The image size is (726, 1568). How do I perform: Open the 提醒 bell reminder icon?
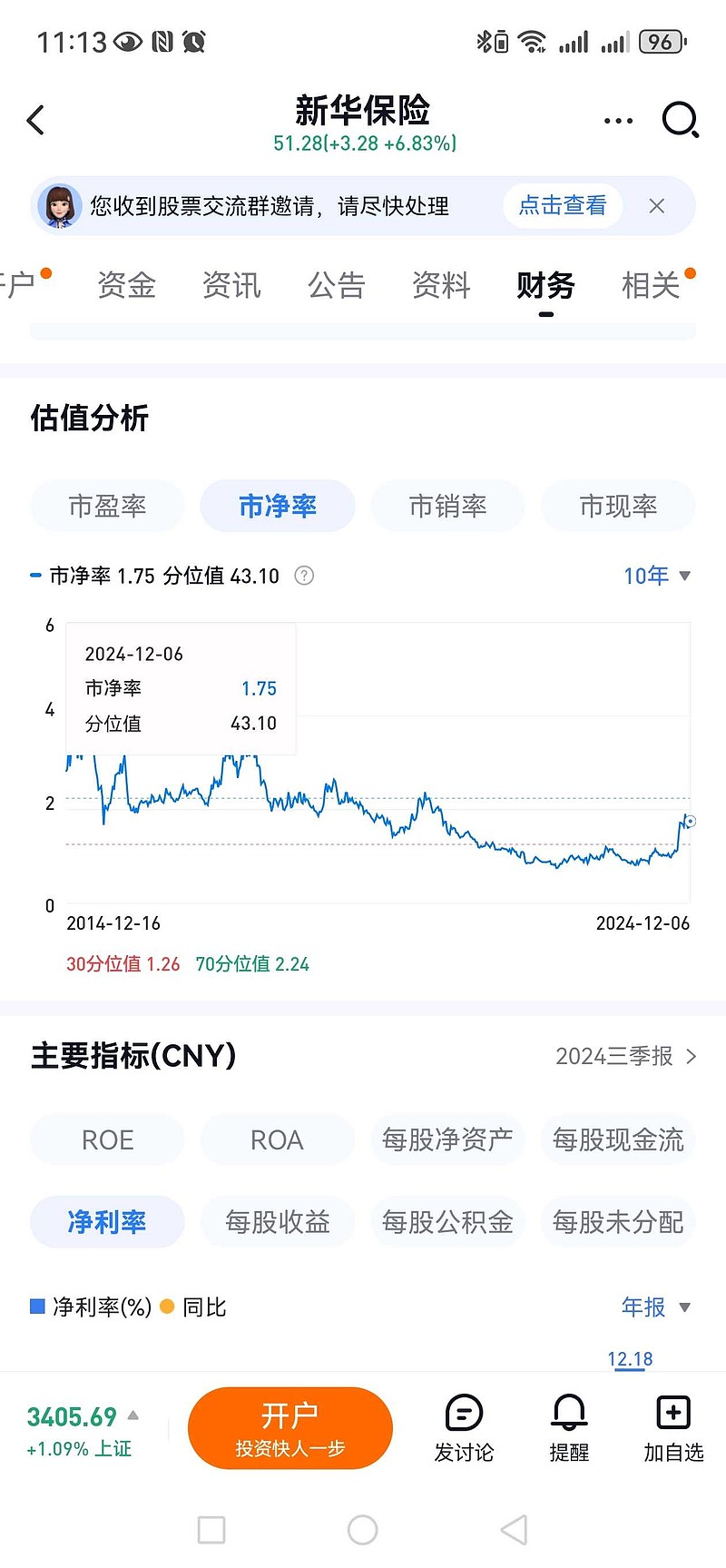tap(568, 1427)
